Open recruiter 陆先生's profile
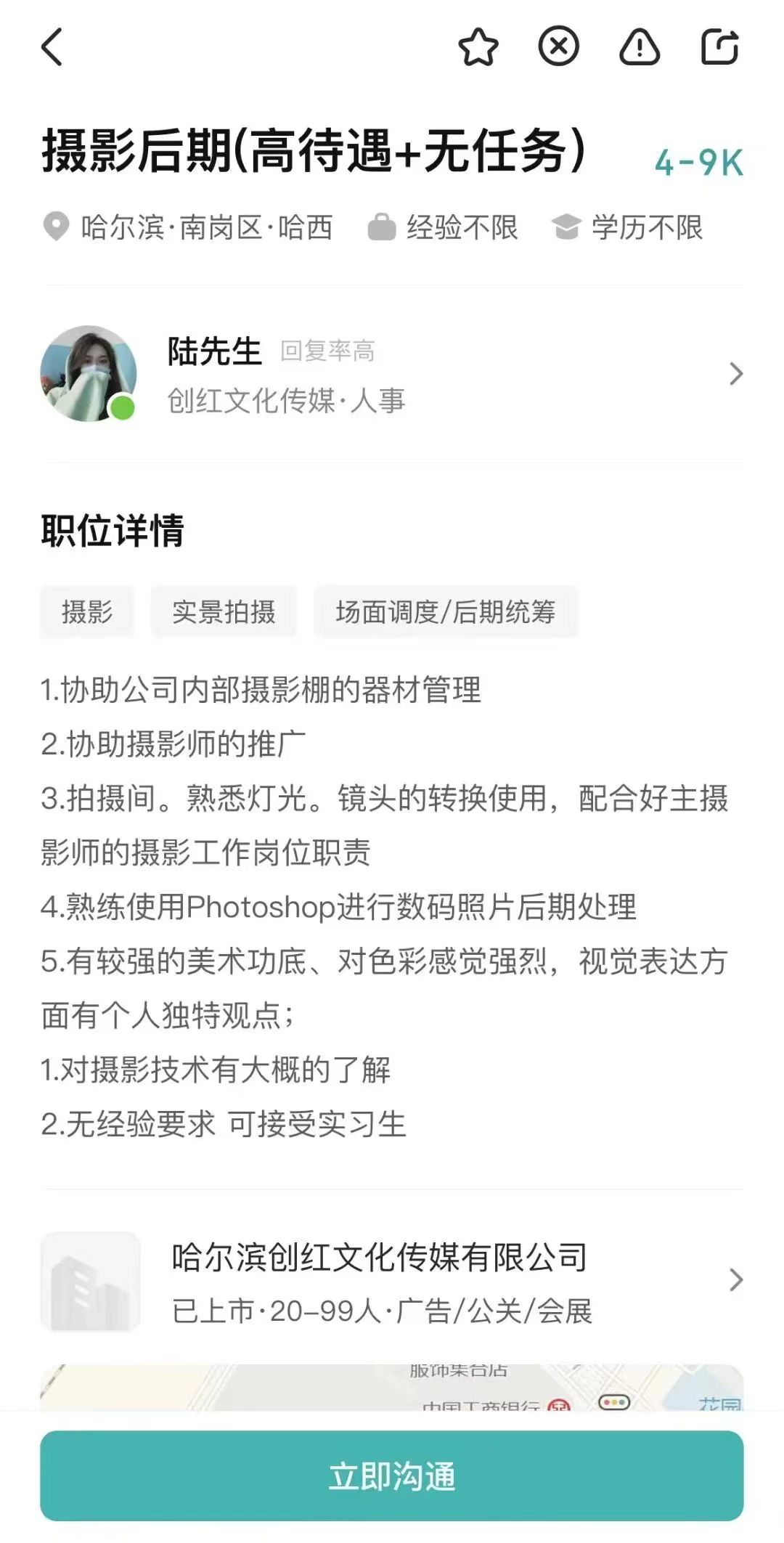784x1543 pixels. 392,374
